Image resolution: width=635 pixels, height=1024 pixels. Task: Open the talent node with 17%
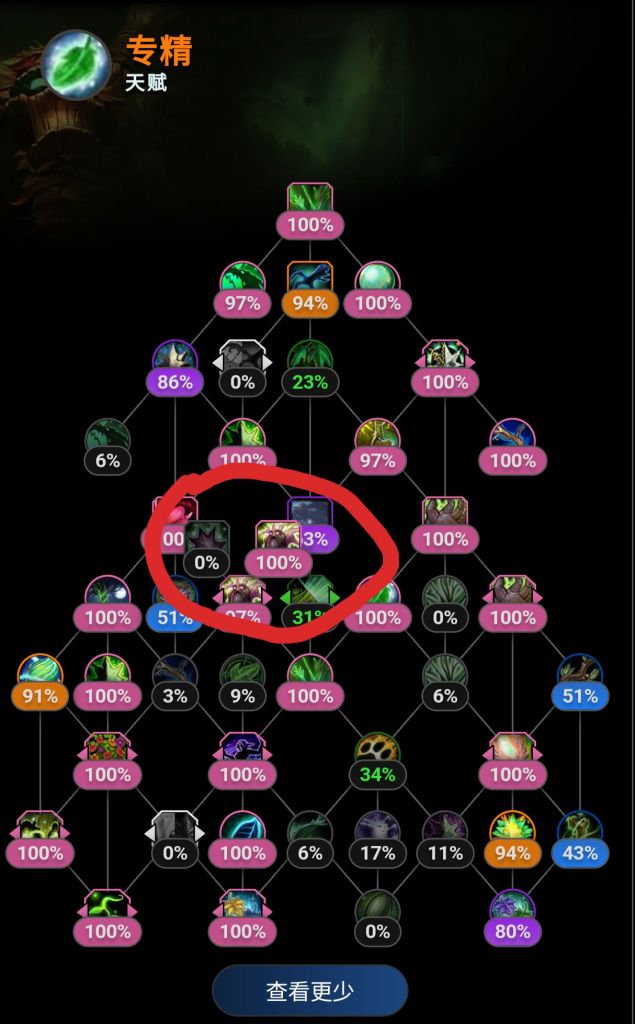pyautogui.click(x=377, y=832)
